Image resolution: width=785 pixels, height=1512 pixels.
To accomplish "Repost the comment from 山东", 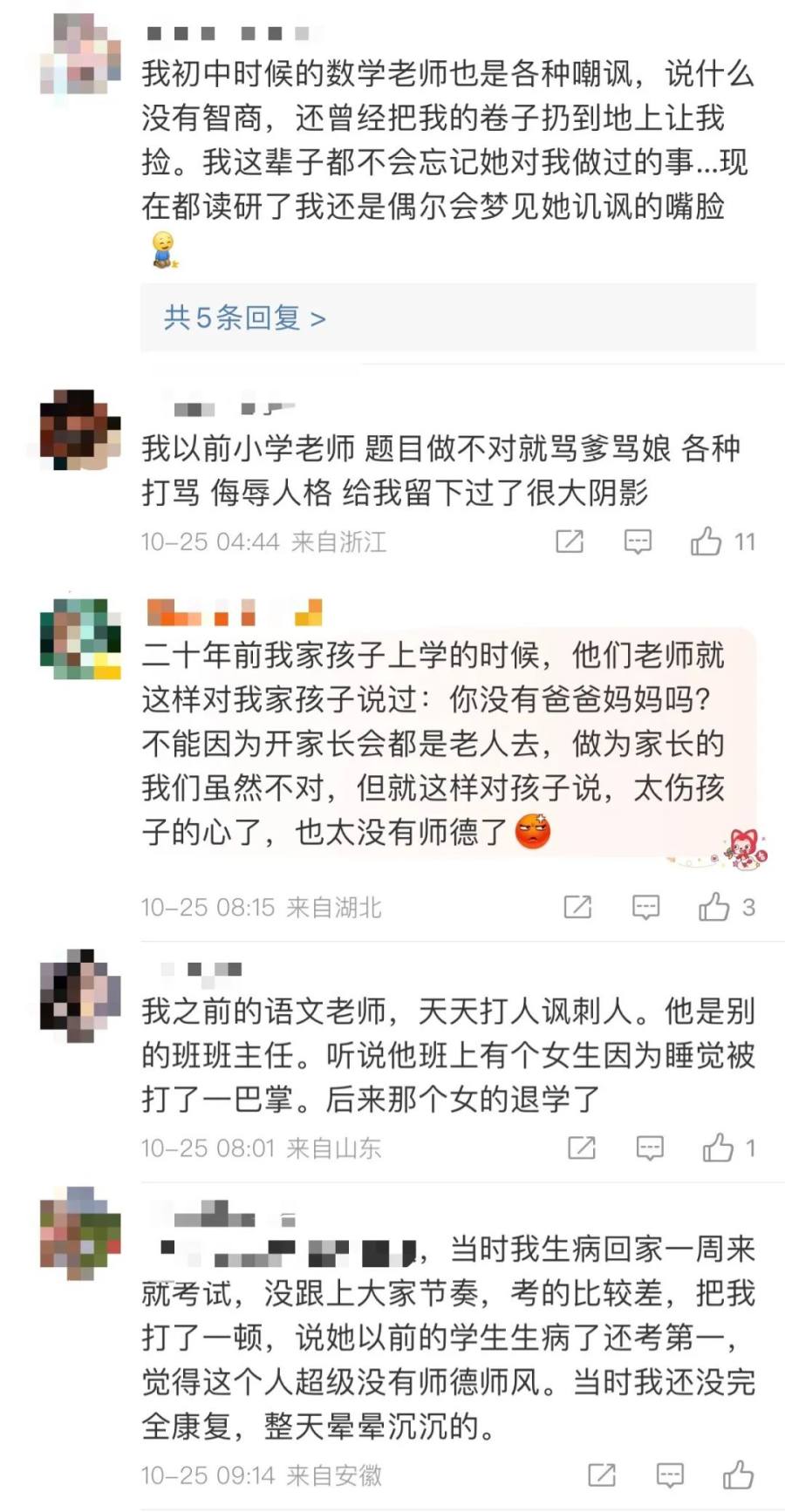I will click(x=582, y=1148).
